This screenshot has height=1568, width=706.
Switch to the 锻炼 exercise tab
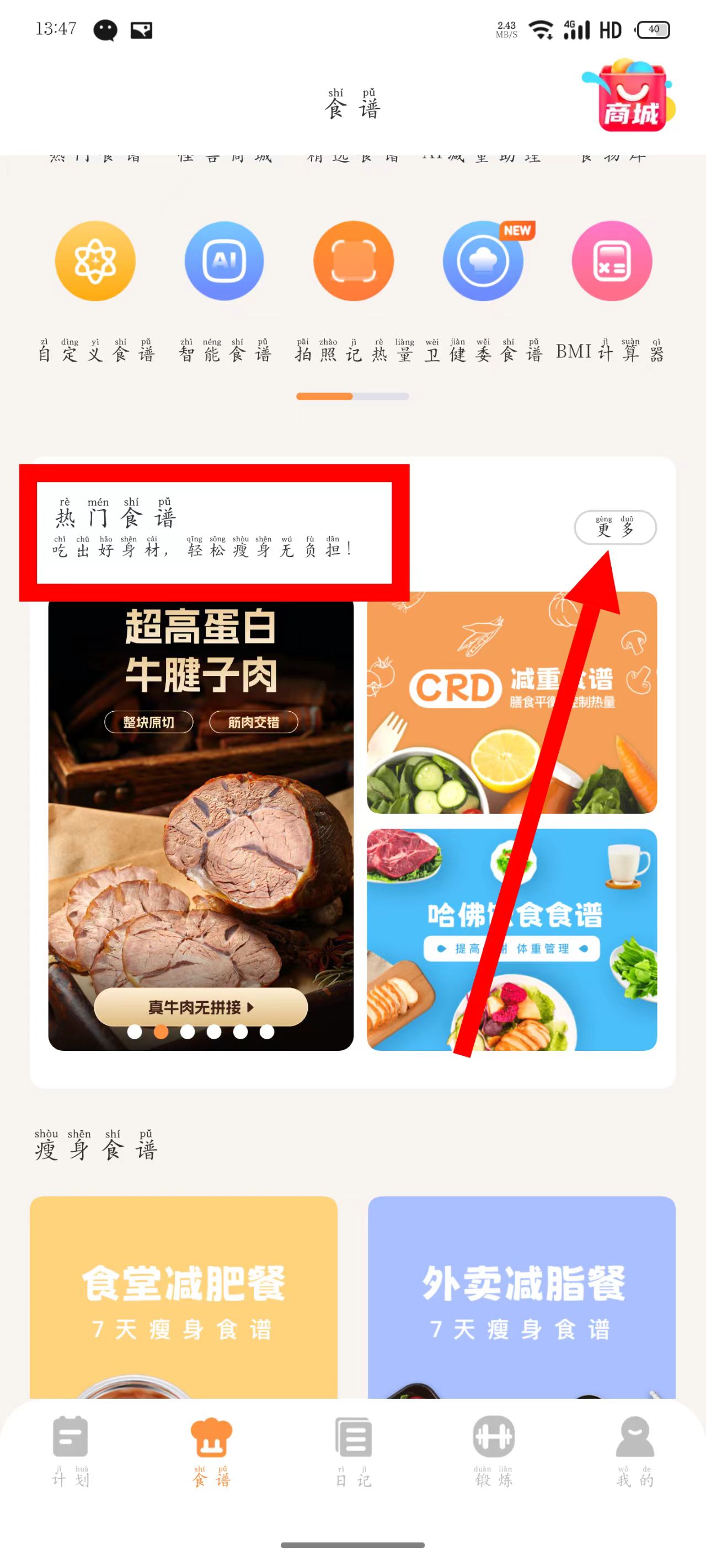pyautogui.click(x=494, y=1452)
